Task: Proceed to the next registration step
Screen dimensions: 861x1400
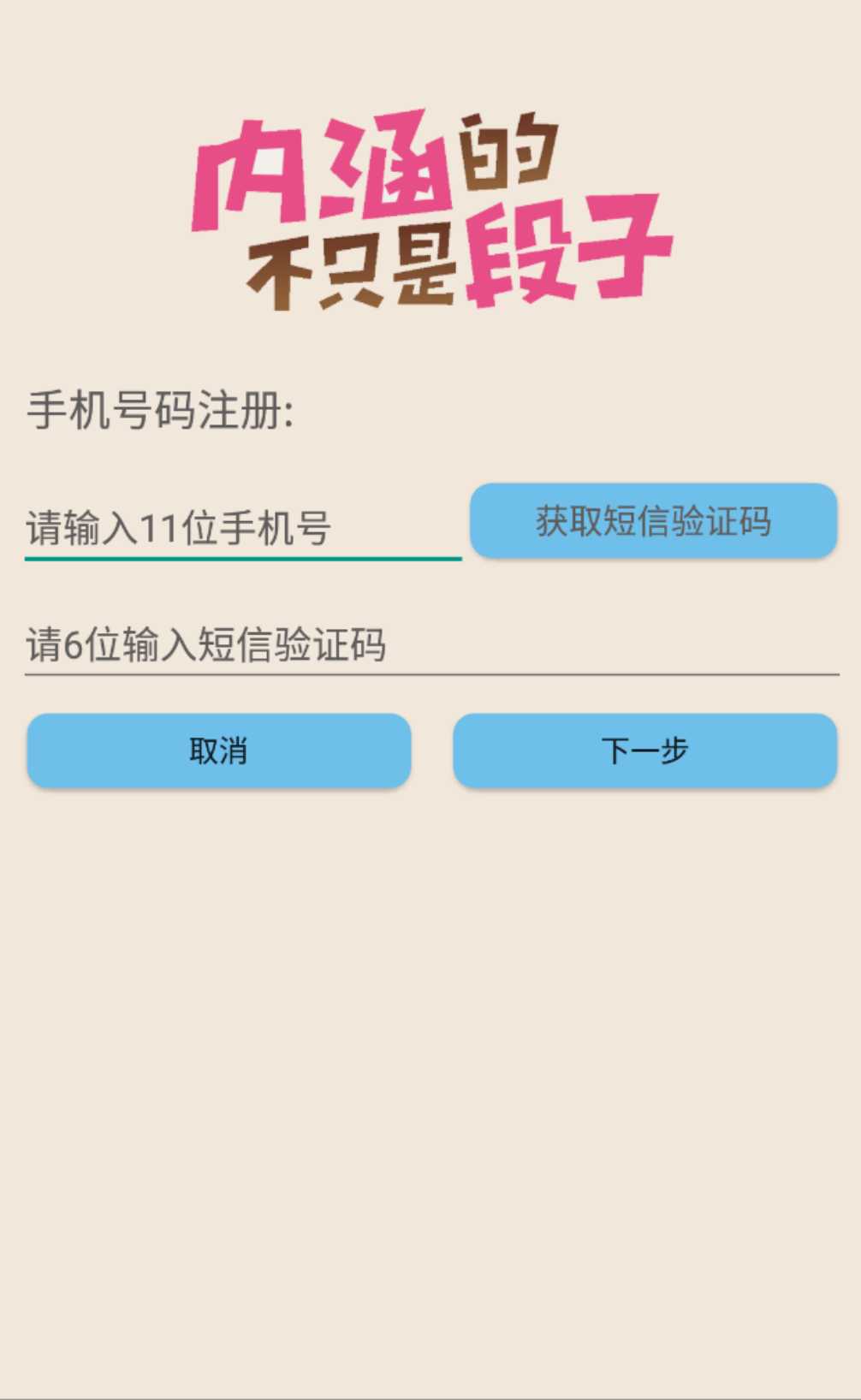Action: (646, 750)
